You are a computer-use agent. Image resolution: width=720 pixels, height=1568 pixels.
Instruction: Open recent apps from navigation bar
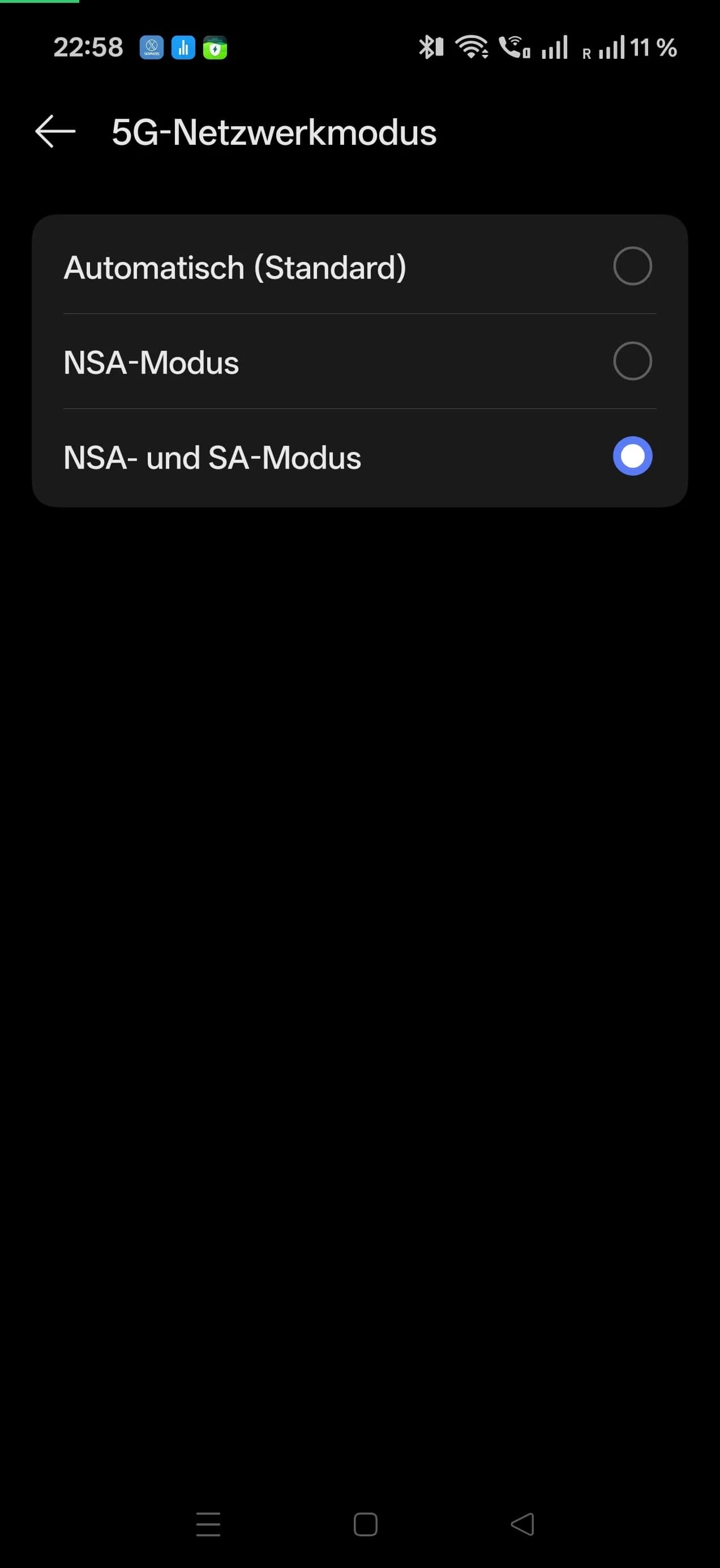pyautogui.click(x=208, y=1524)
